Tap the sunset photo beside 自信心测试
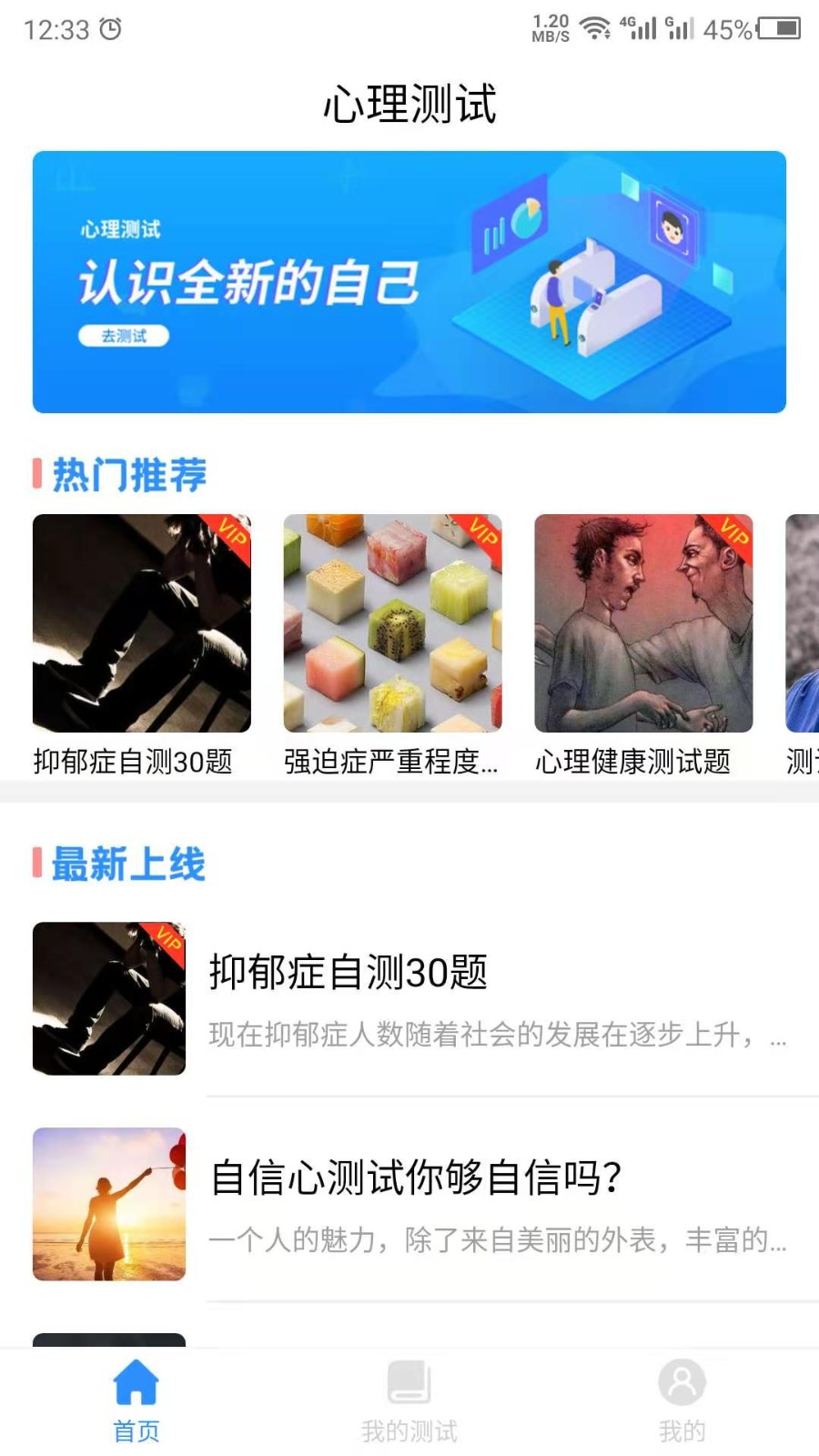819x1456 pixels. tap(108, 1204)
